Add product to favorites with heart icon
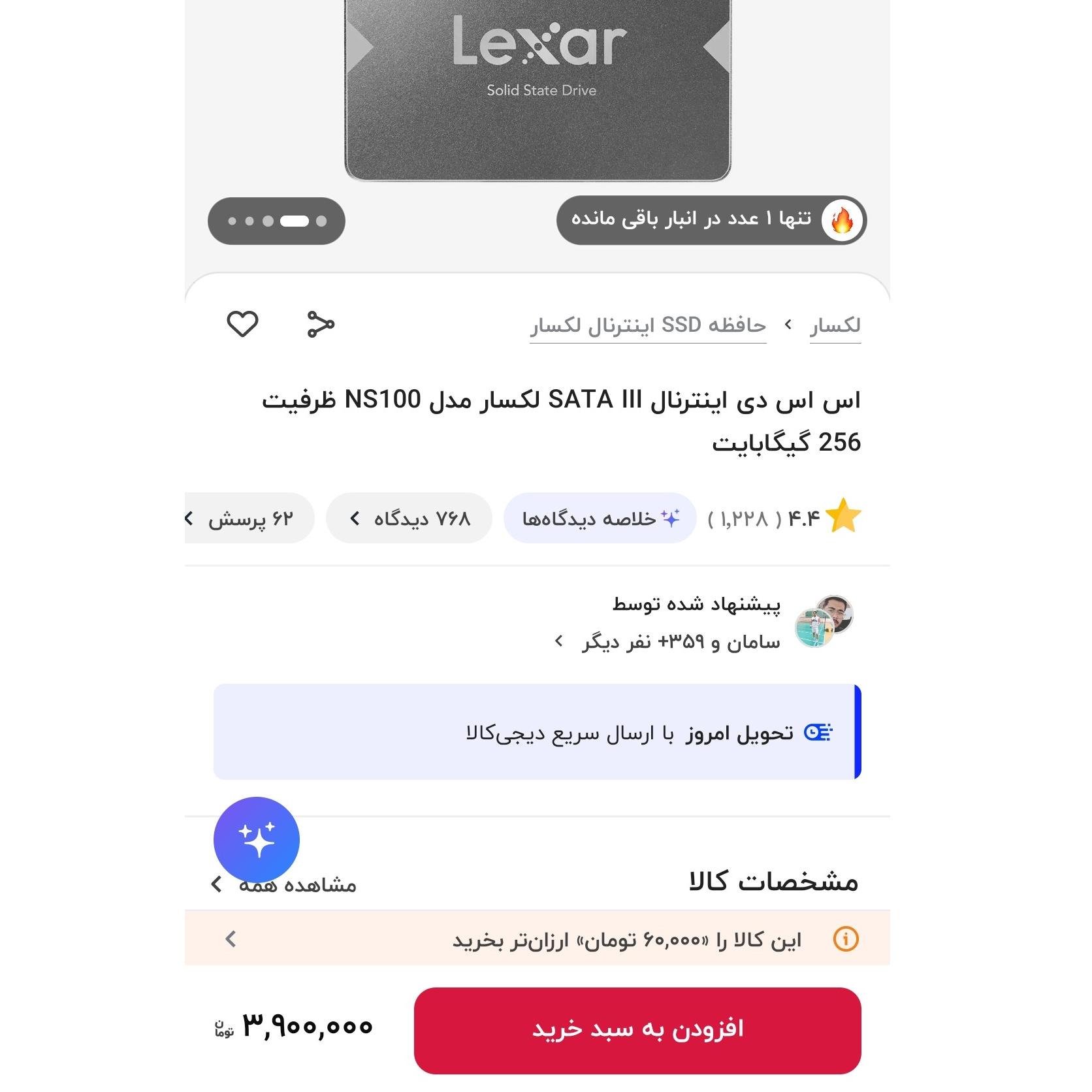The width and height of the screenshot is (1092, 1092). coord(242,324)
